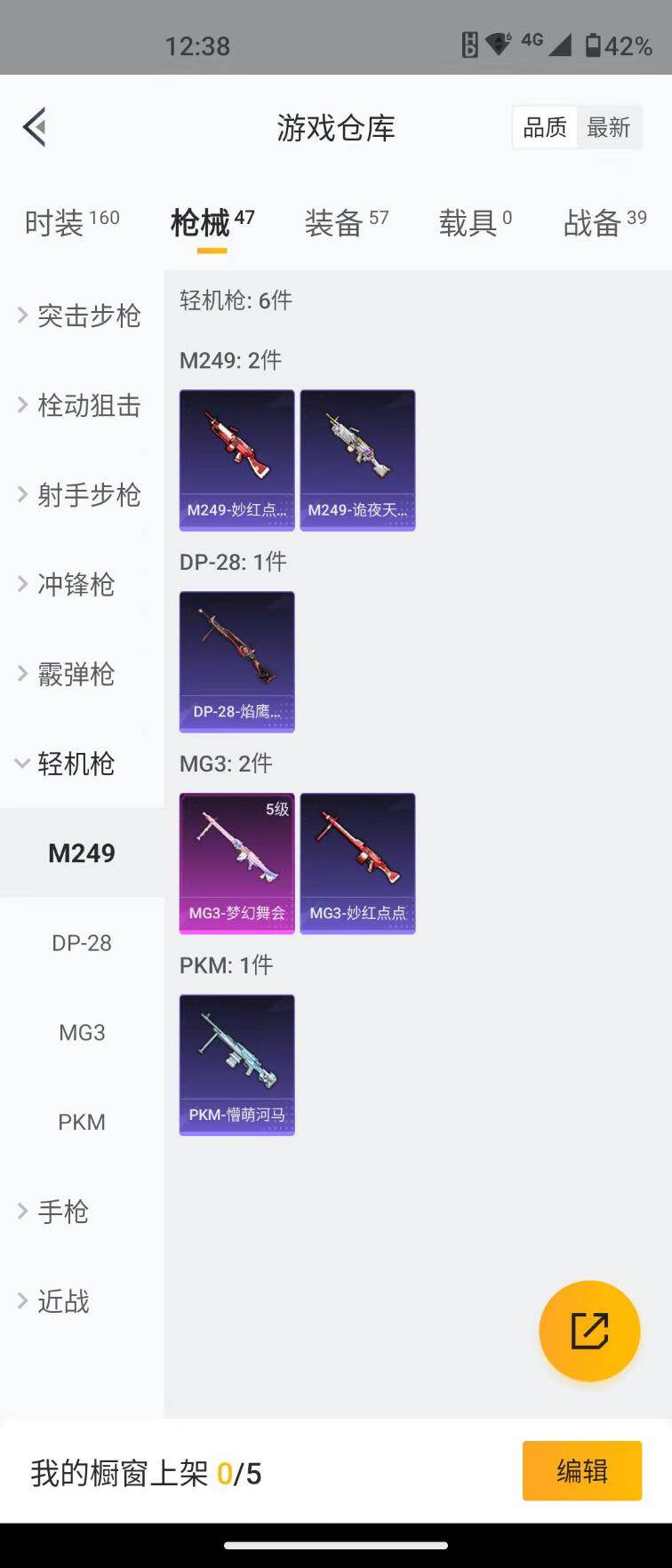The width and height of the screenshot is (672, 1568).
Task: Expand the 栓动狙击 category
Action: (x=80, y=405)
